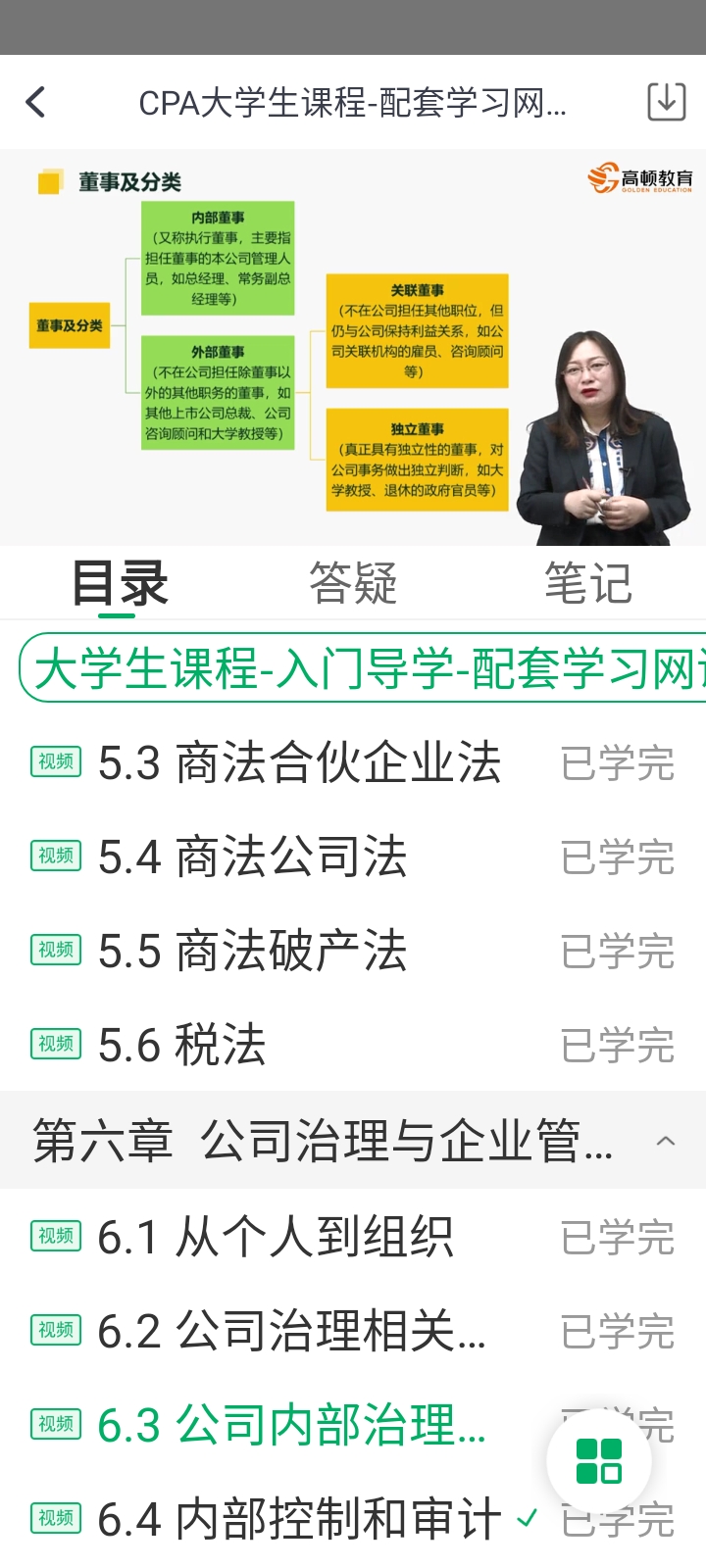Viewport: 706px width, 1568px height.
Task: Collapse the 第六章 公司治理 chapter
Action: [665, 1141]
